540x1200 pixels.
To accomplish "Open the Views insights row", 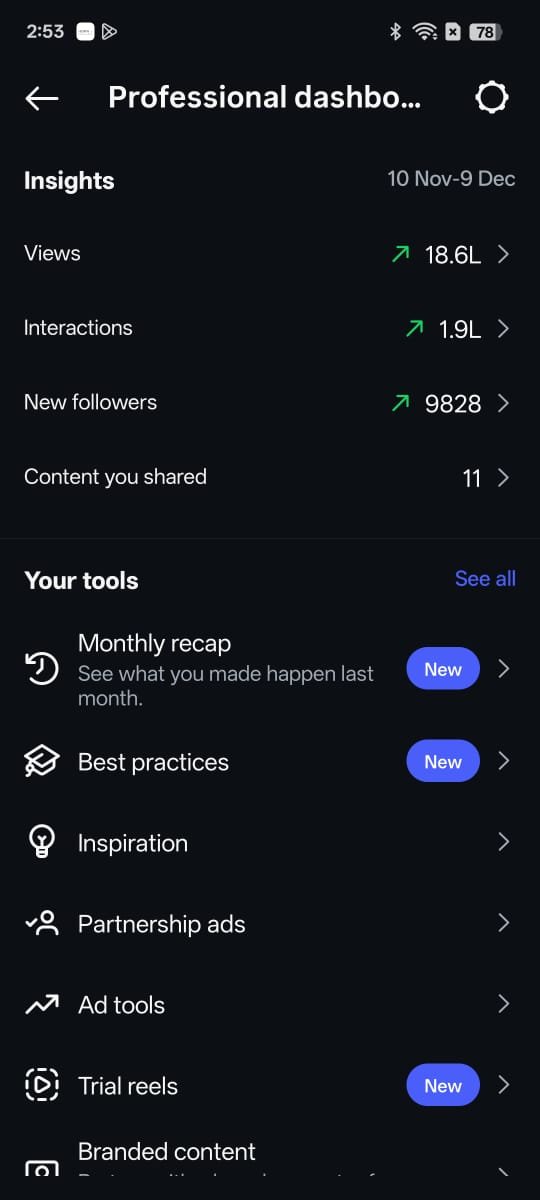I will point(270,254).
